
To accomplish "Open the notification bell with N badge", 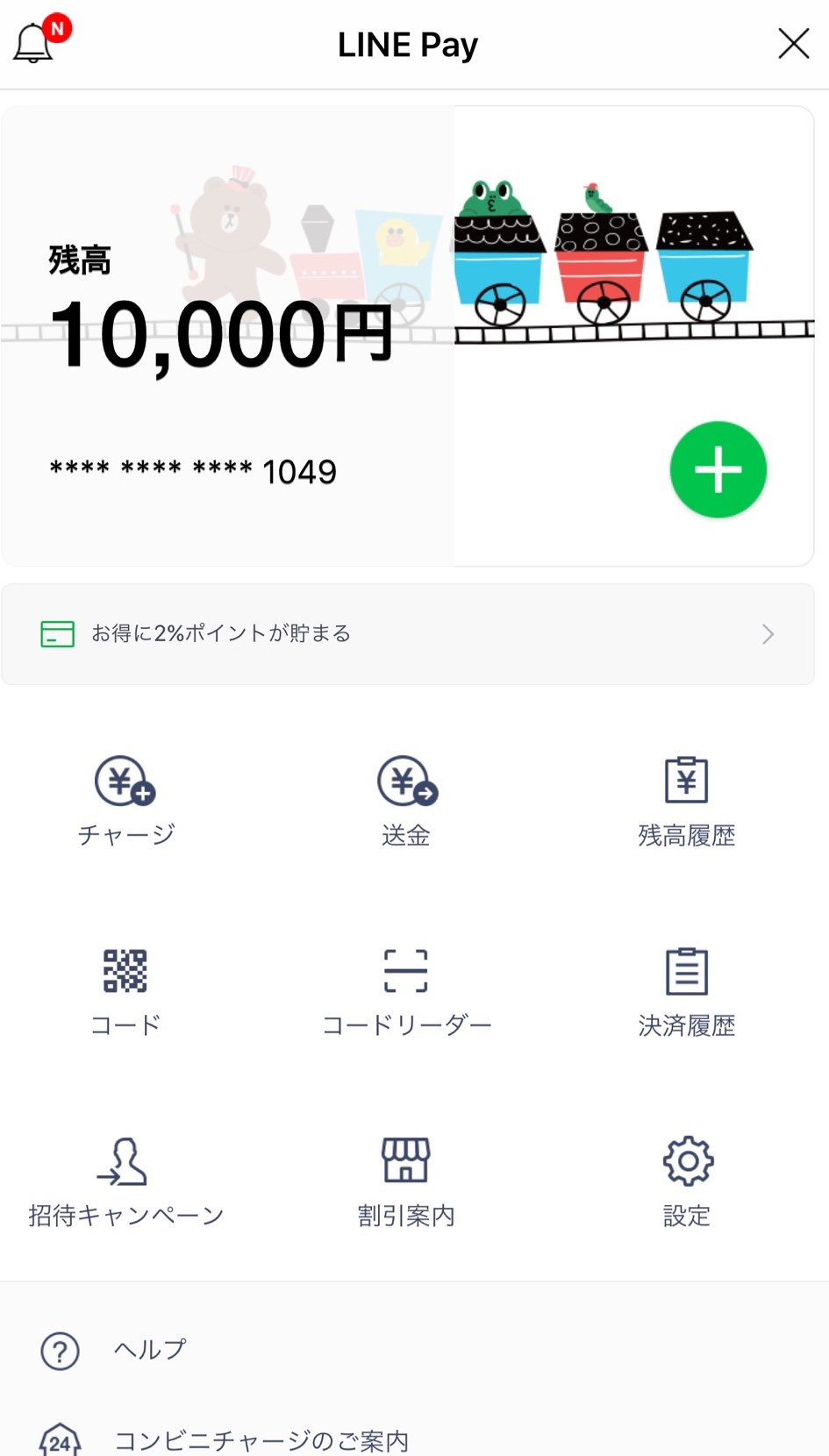I will 35,42.
